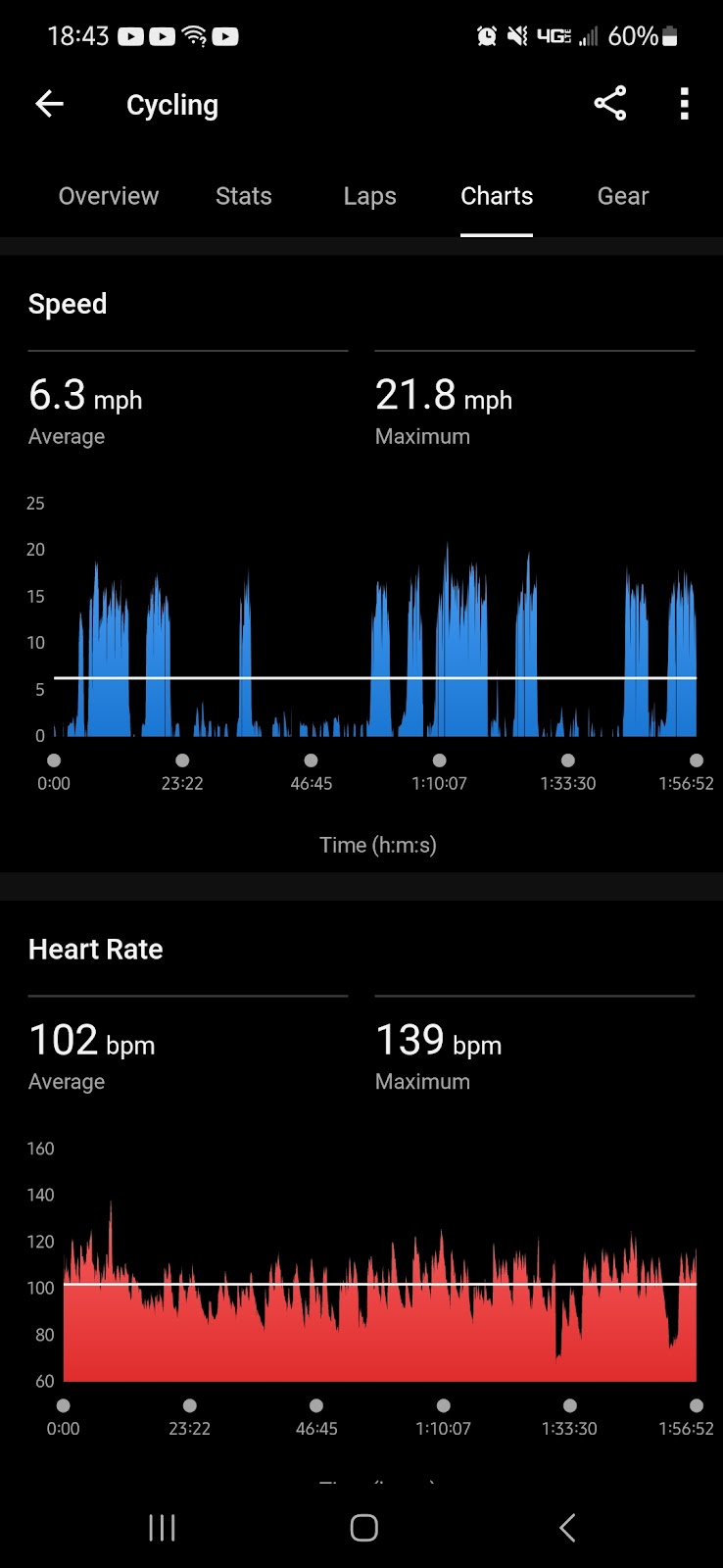723x1568 pixels.
Task: Tap the system home button
Action: pyautogui.click(x=363, y=1527)
